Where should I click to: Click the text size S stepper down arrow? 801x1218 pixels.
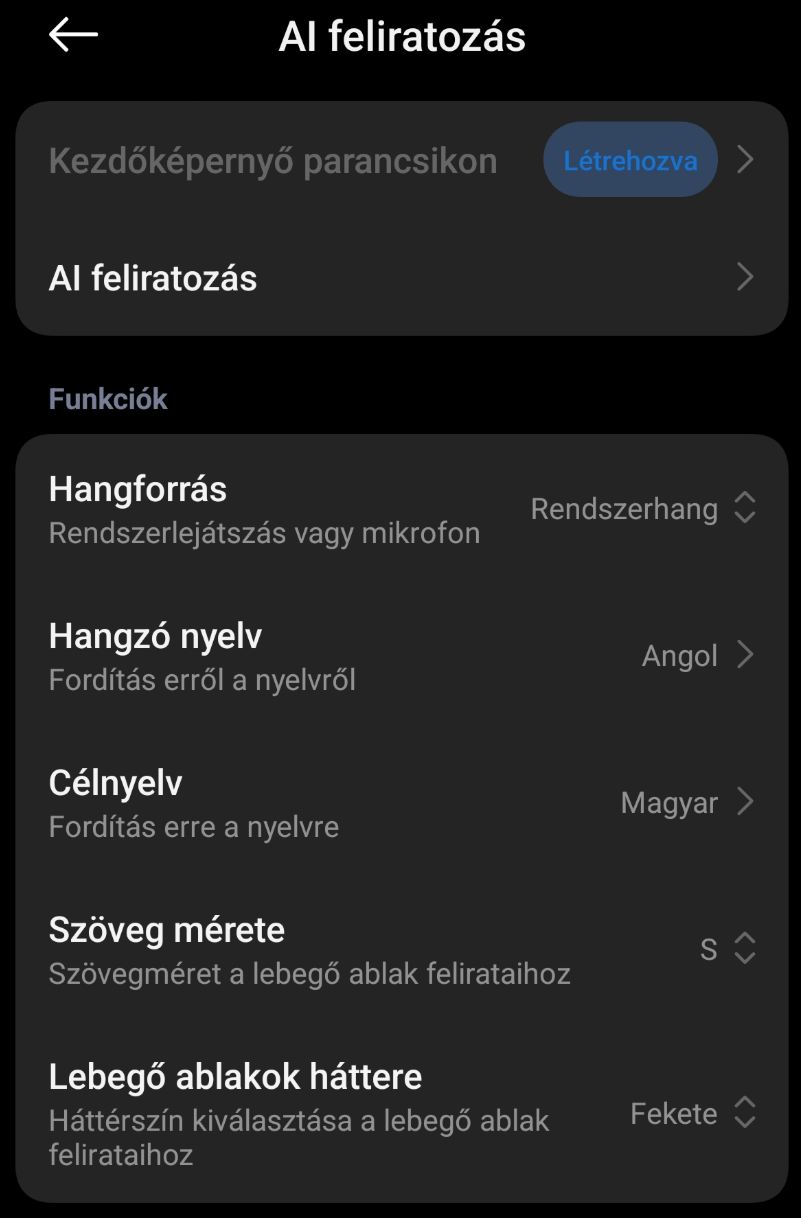pos(744,958)
